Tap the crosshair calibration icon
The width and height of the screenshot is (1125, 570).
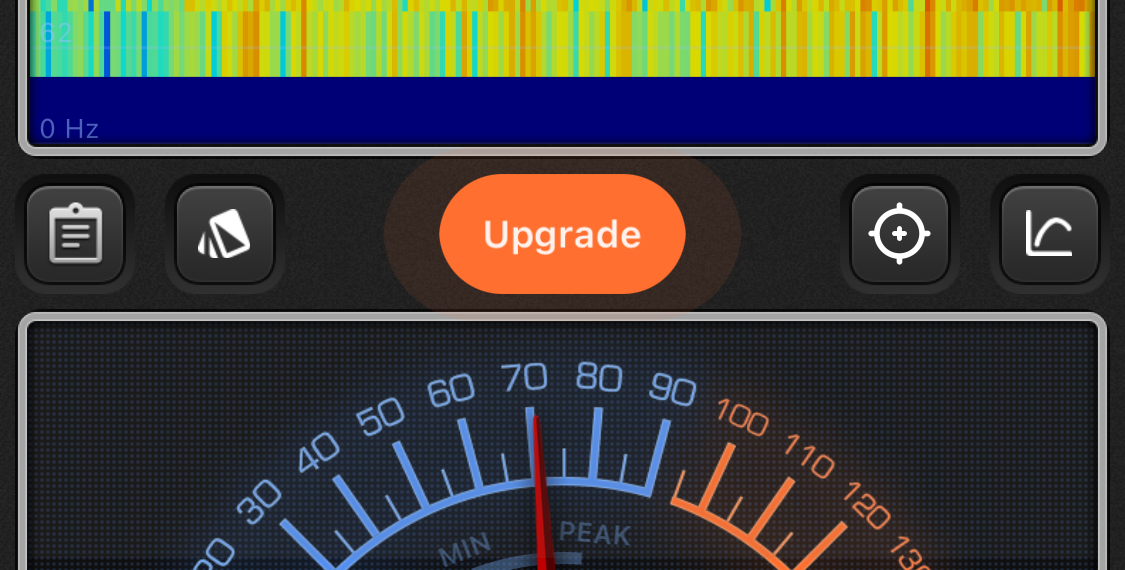tap(899, 234)
